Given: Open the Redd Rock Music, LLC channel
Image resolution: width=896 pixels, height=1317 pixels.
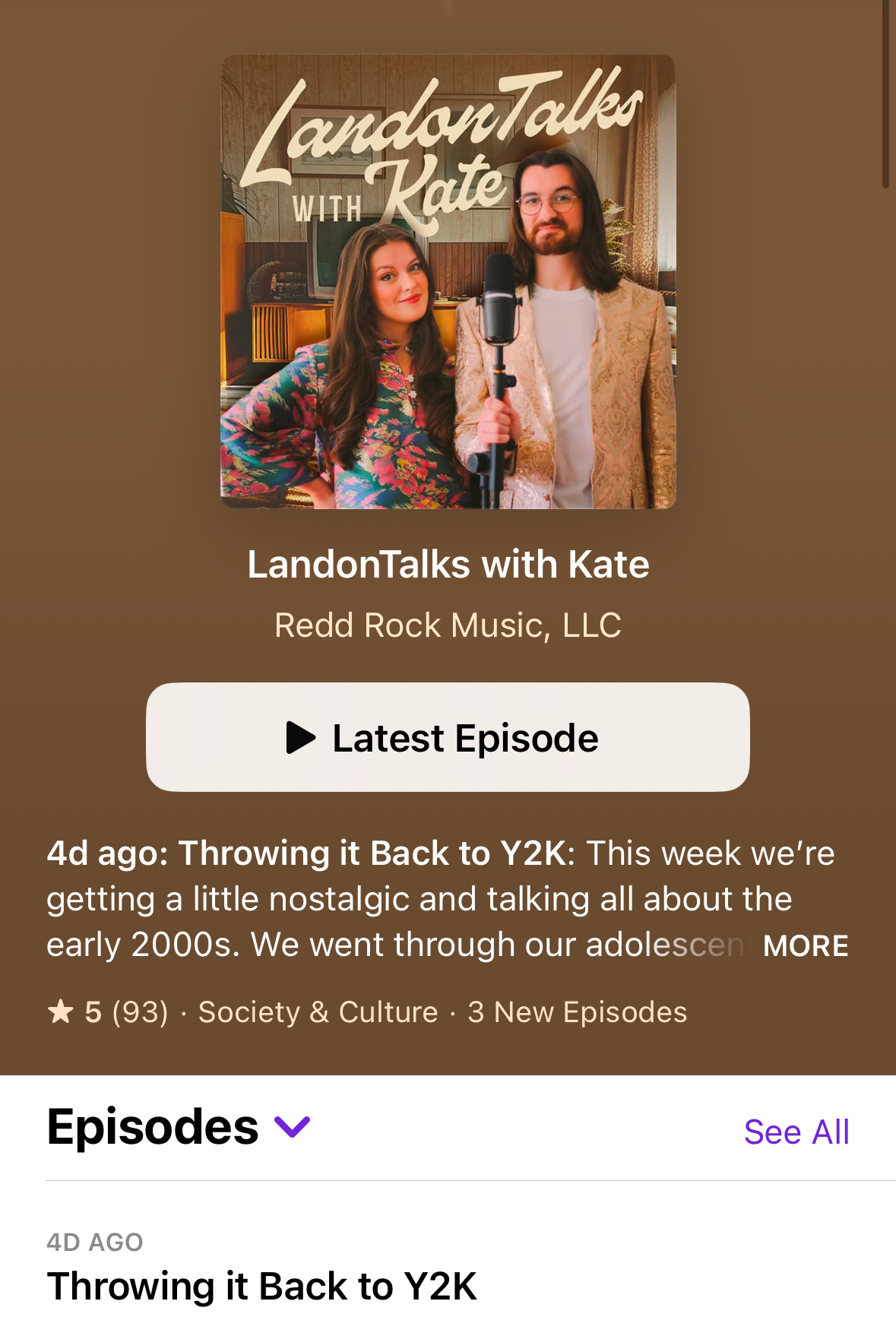Looking at the screenshot, I should [x=448, y=625].
